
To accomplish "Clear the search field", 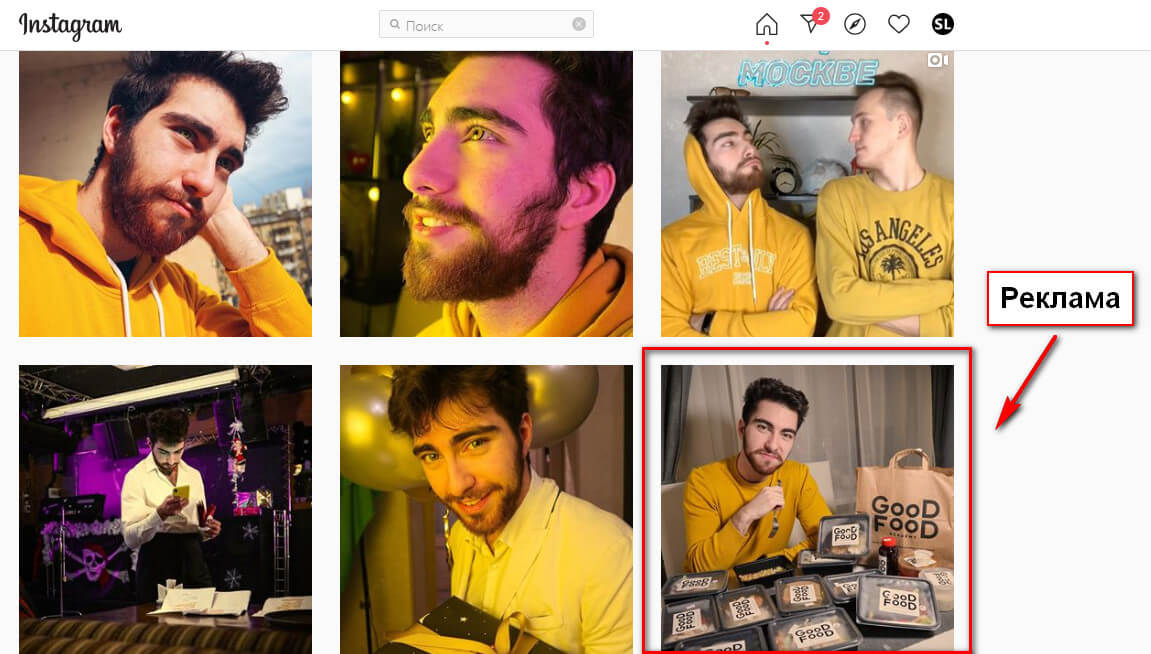I will [x=579, y=25].
